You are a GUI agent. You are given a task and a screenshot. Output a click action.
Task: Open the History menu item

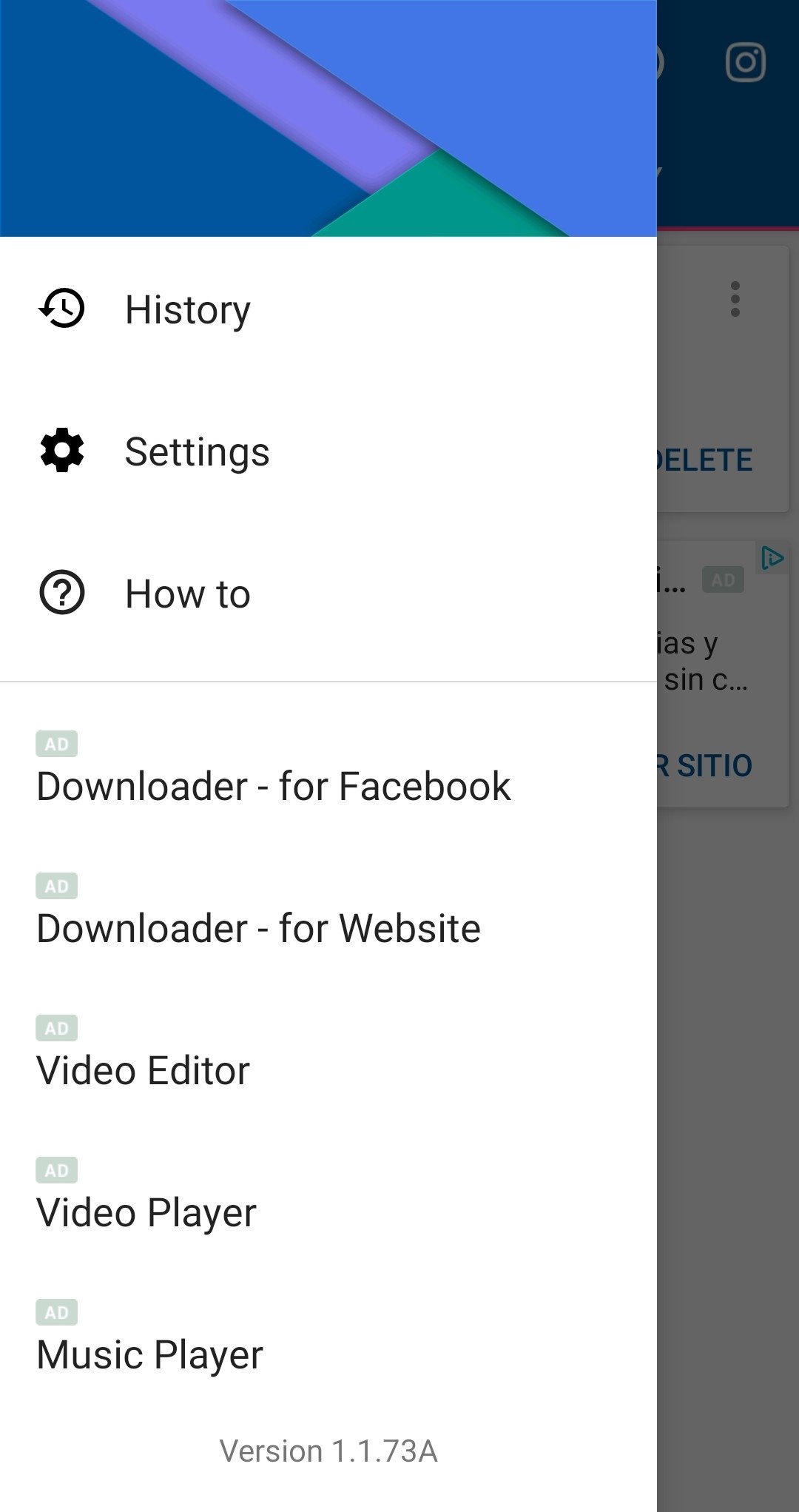click(x=328, y=309)
